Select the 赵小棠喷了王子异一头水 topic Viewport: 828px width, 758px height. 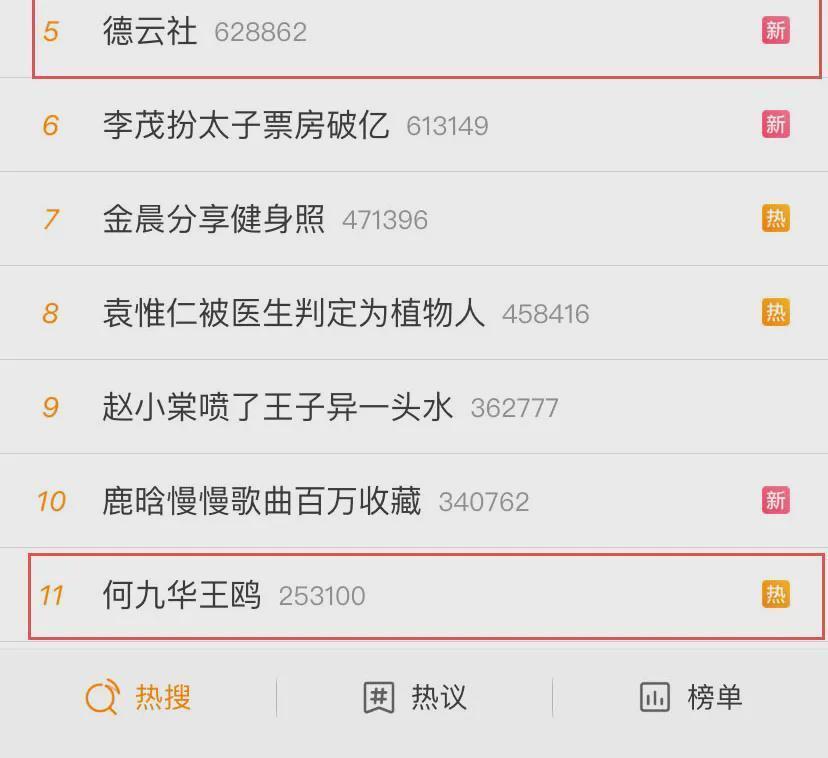coord(277,407)
